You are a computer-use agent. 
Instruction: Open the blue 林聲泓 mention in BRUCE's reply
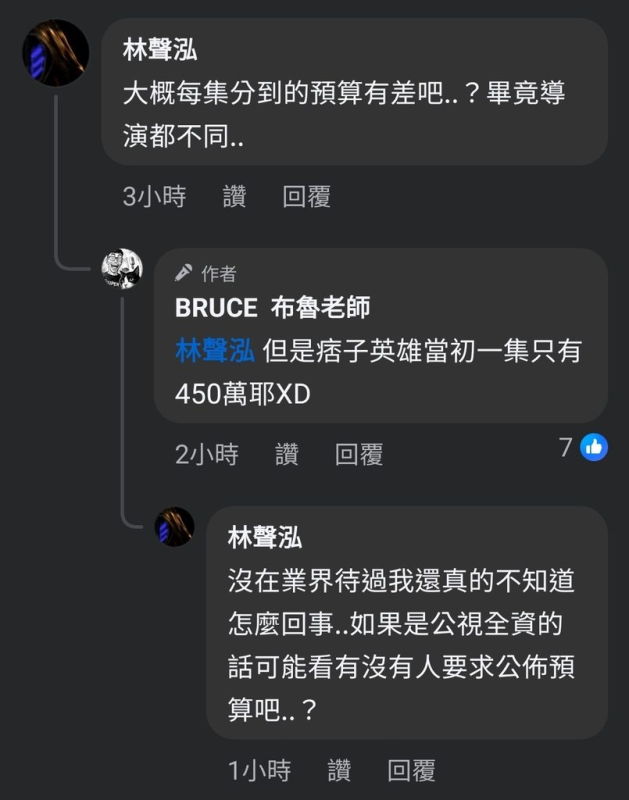(215, 352)
